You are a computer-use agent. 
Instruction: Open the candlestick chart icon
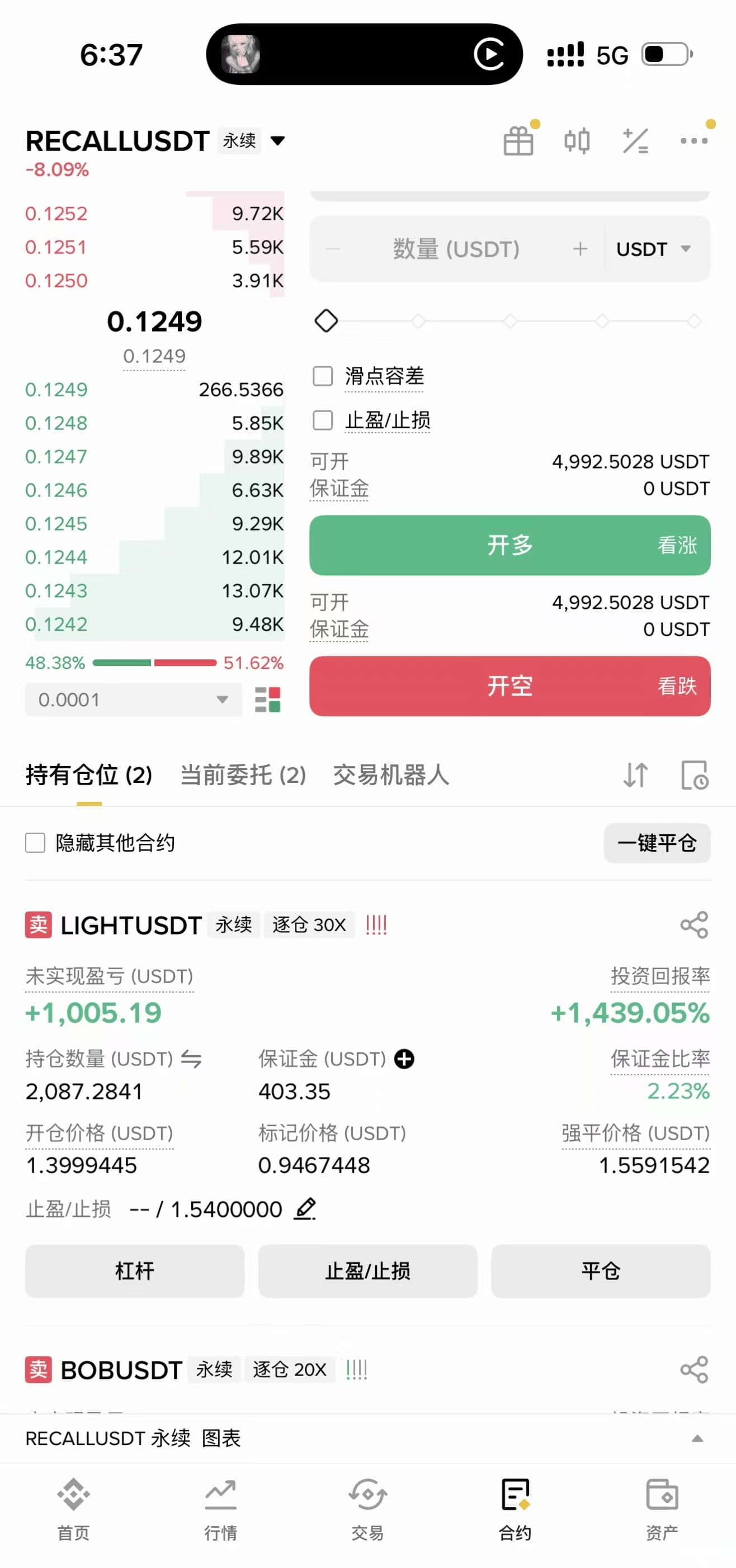pos(577,141)
